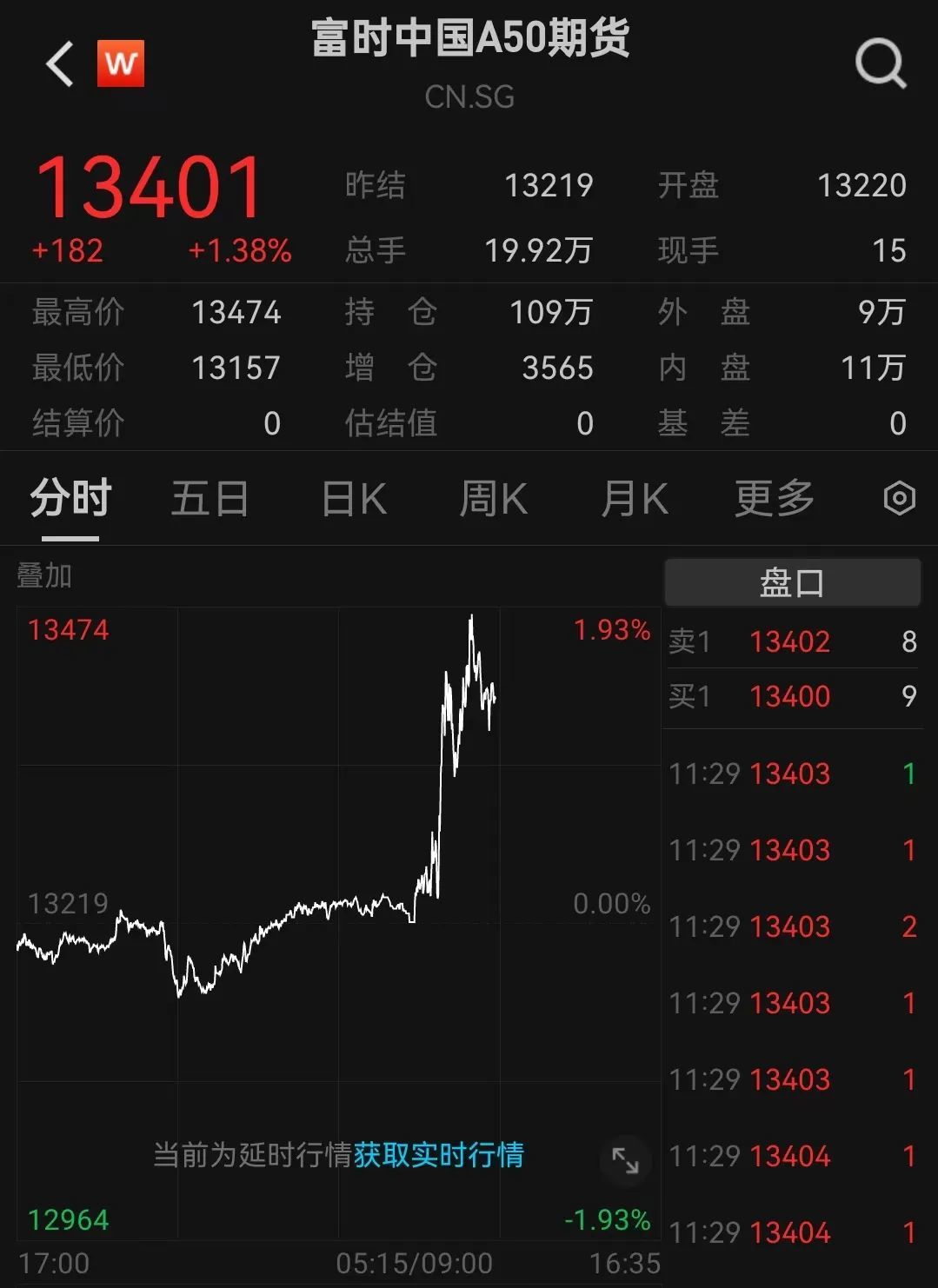Get real-time quotes via 获取实时行情
This screenshot has height=1288, width=938.
(438, 1155)
